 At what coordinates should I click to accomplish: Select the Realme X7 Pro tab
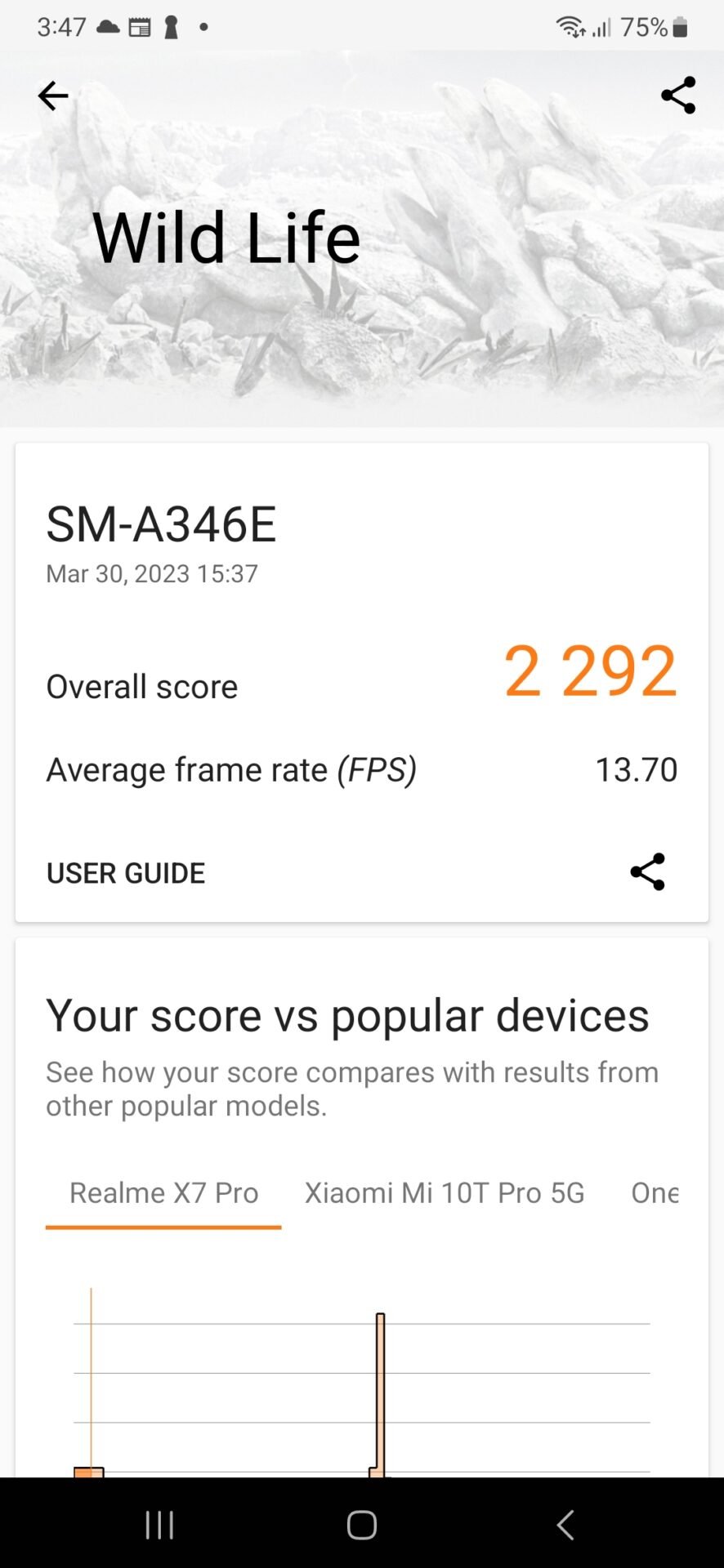163,1193
